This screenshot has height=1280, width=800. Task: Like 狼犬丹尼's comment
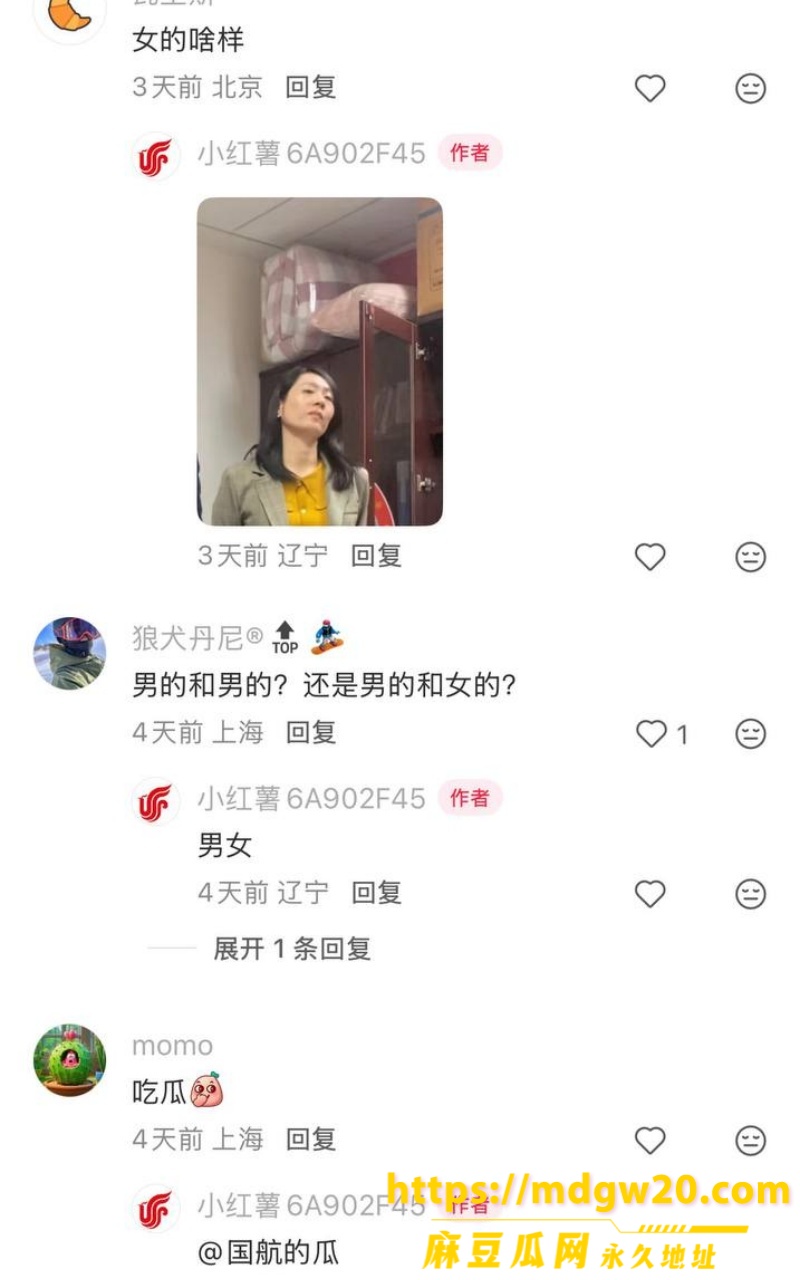(x=651, y=734)
